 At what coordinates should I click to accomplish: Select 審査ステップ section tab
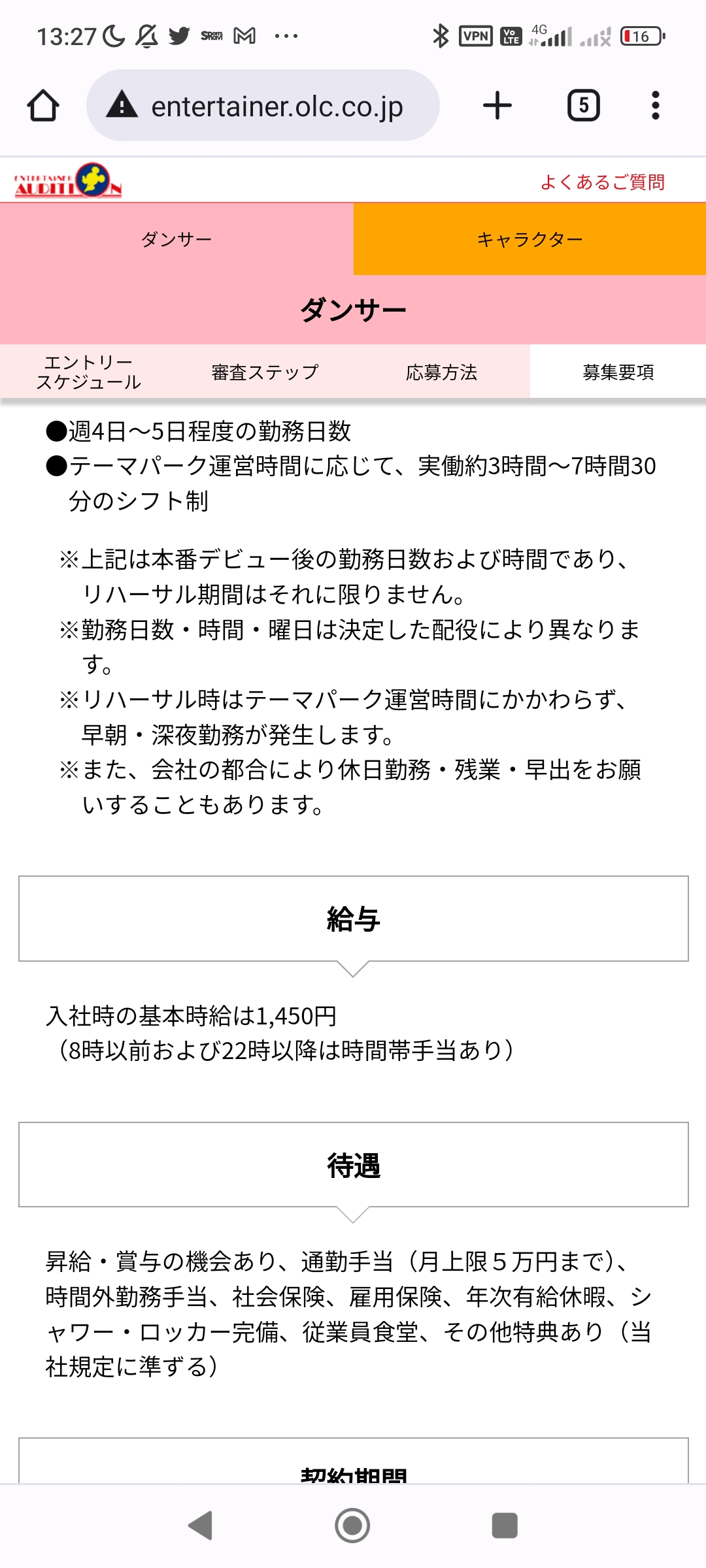(265, 372)
